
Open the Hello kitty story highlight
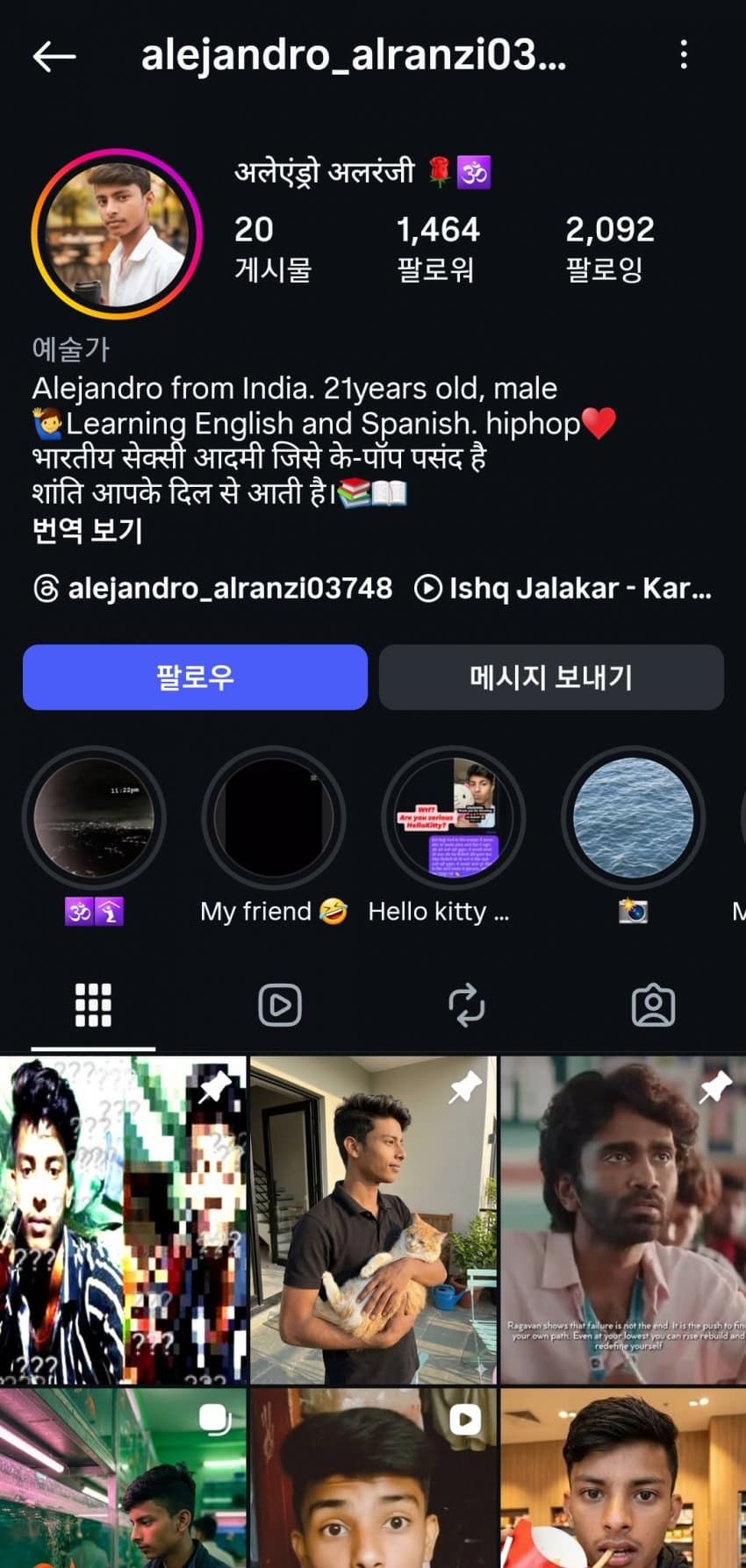coord(453,818)
